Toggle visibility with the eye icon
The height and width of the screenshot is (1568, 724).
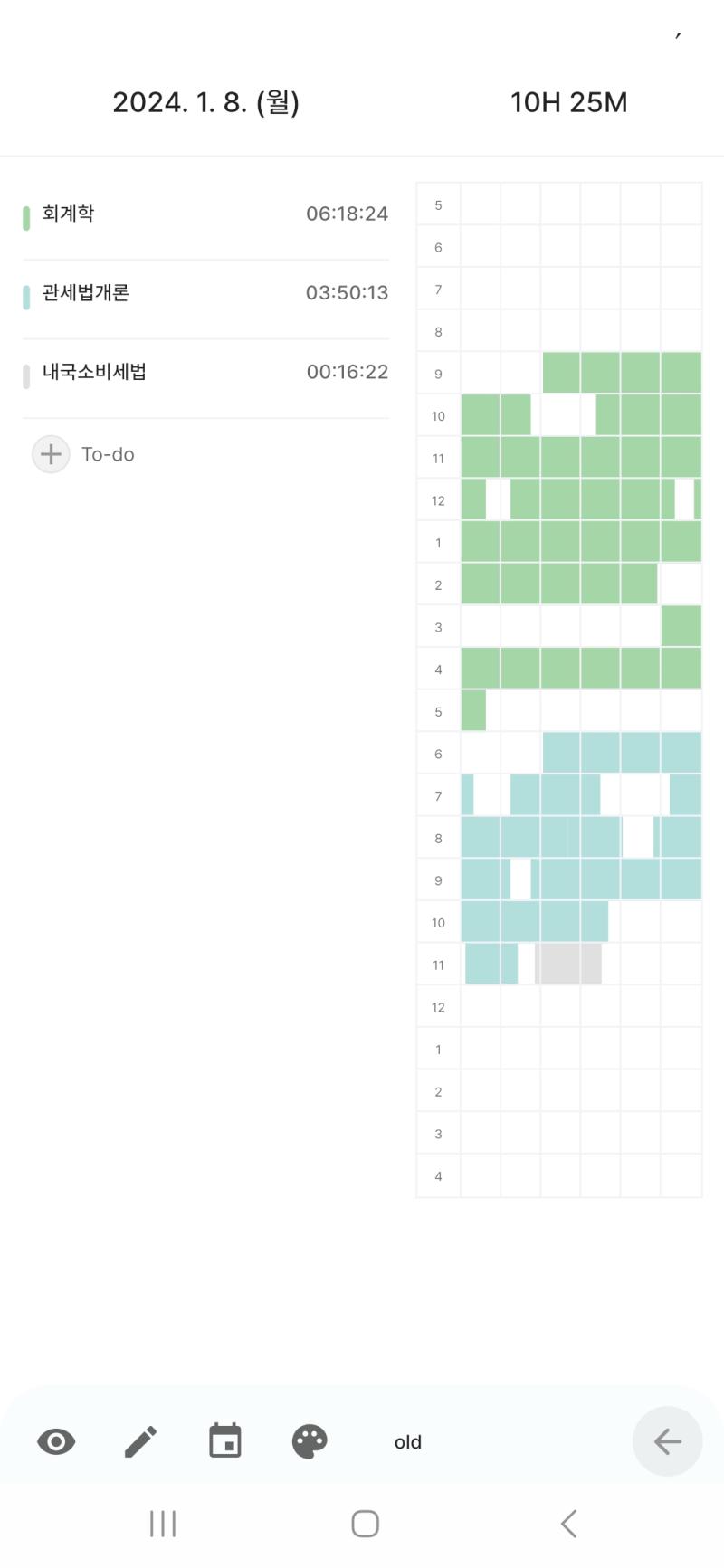[56, 1441]
